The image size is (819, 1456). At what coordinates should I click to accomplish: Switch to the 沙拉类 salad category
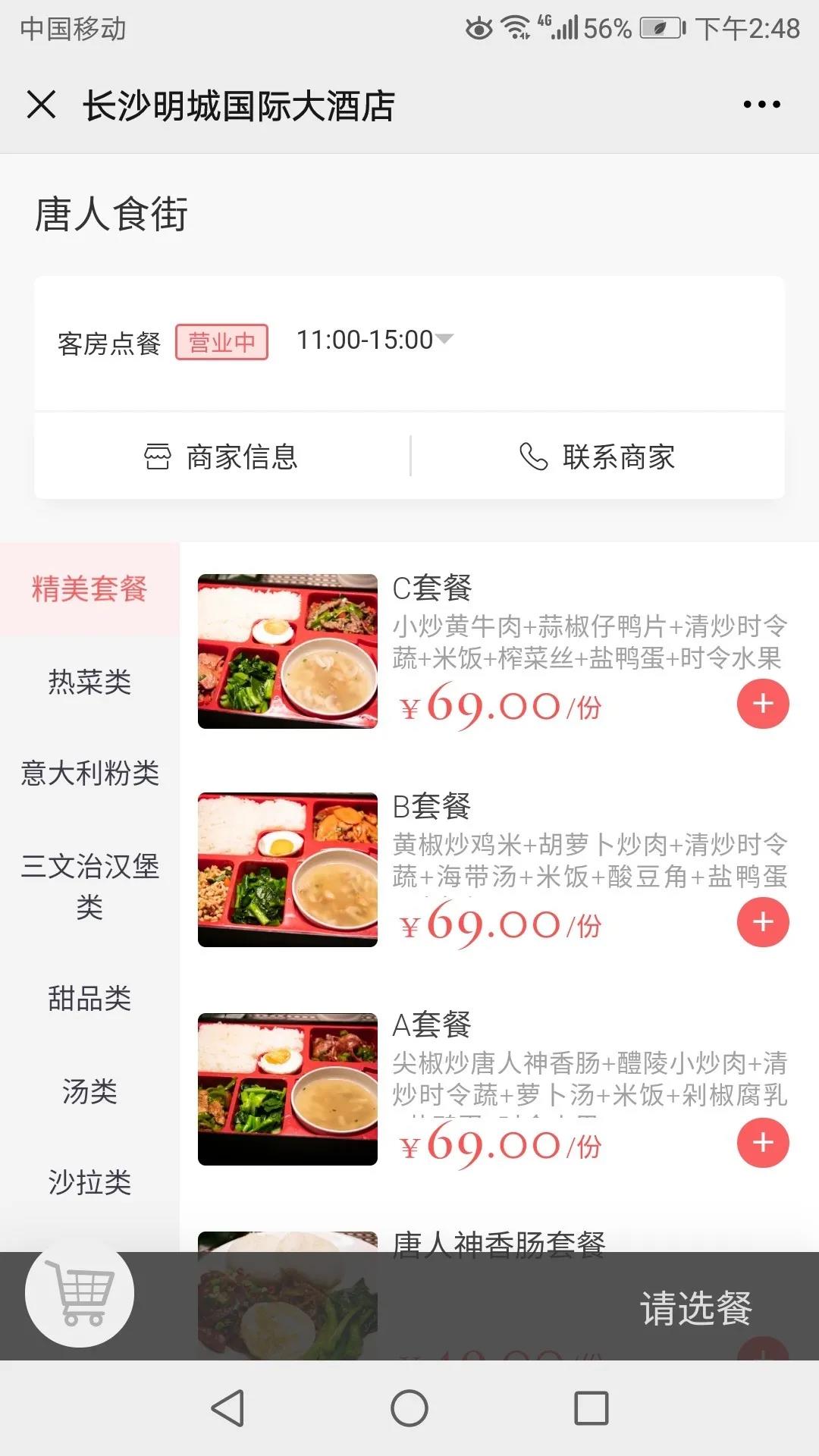pyautogui.click(x=89, y=1182)
